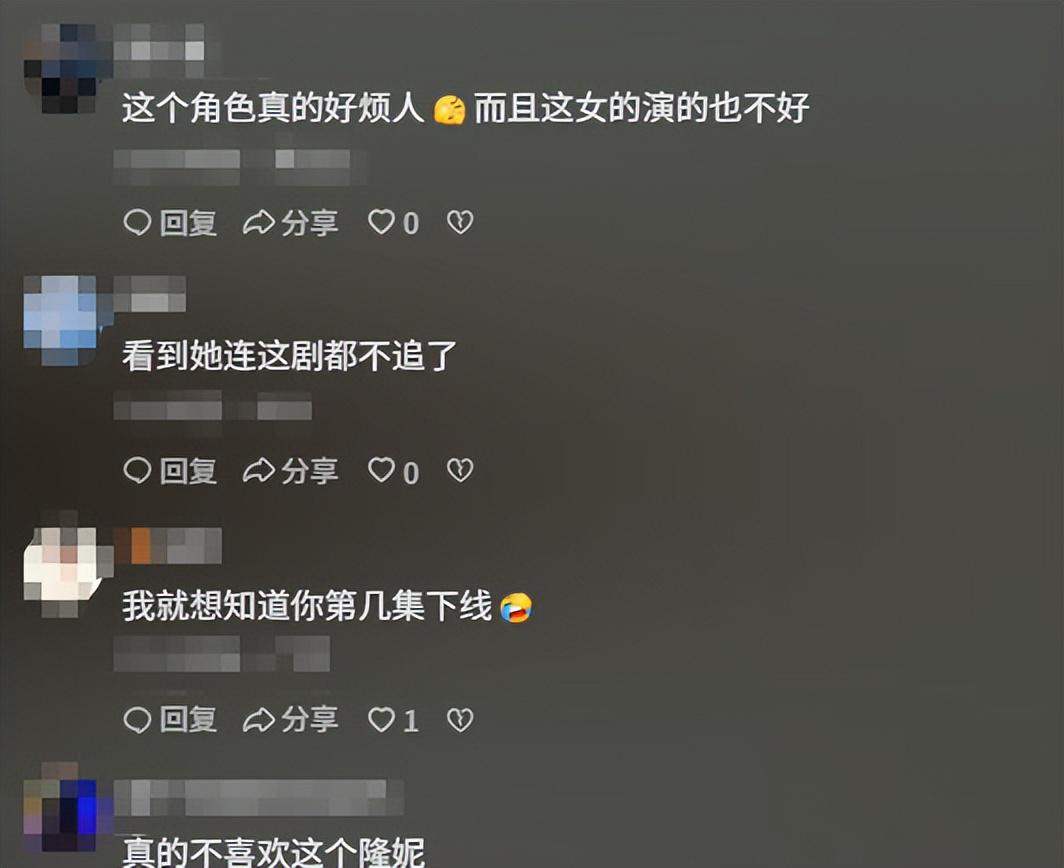Like the comment "看到她连这剧都不追了"

click(x=382, y=470)
